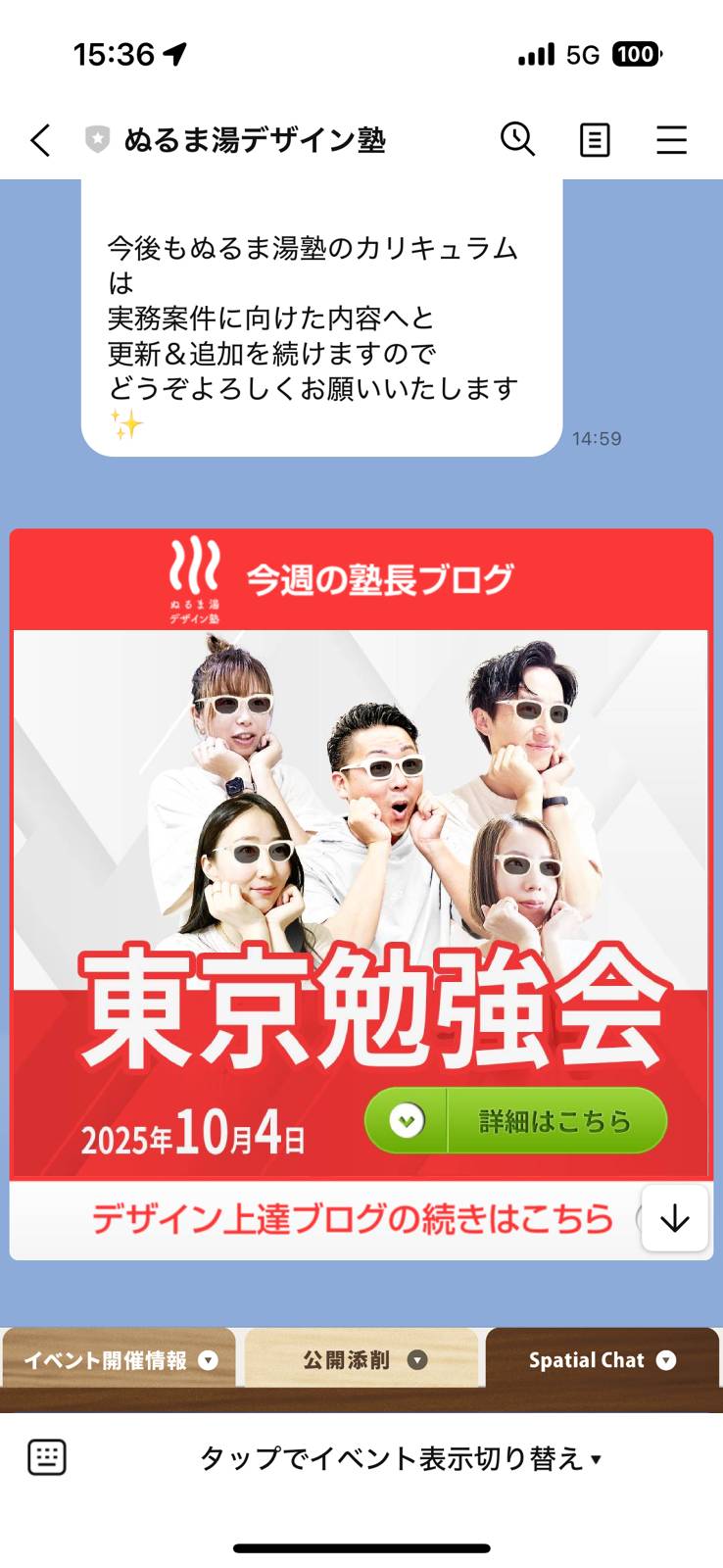The width and height of the screenshot is (723, 1568).
Task: Open the 東京勉強会 blog image card
Action: coord(361,854)
